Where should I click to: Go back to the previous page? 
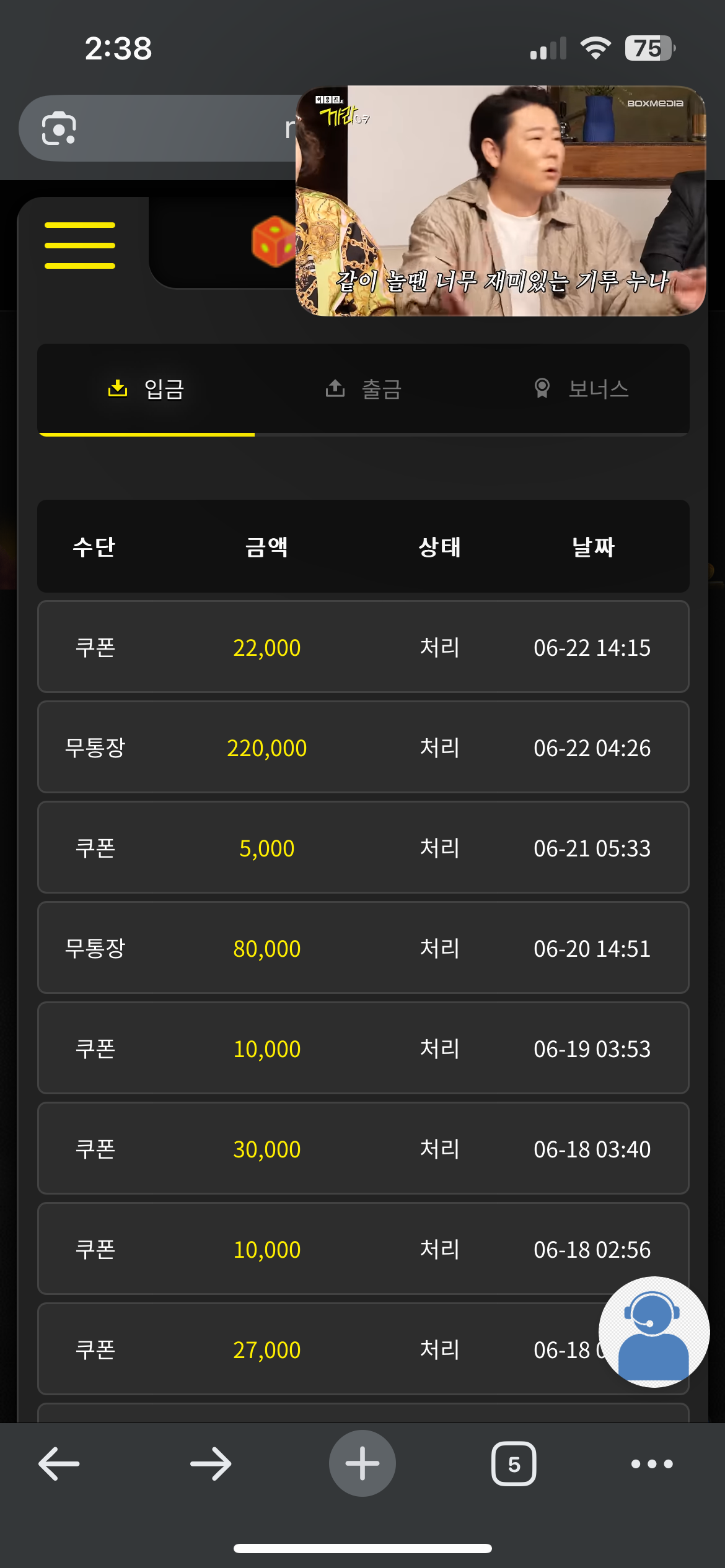point(59,1464)
